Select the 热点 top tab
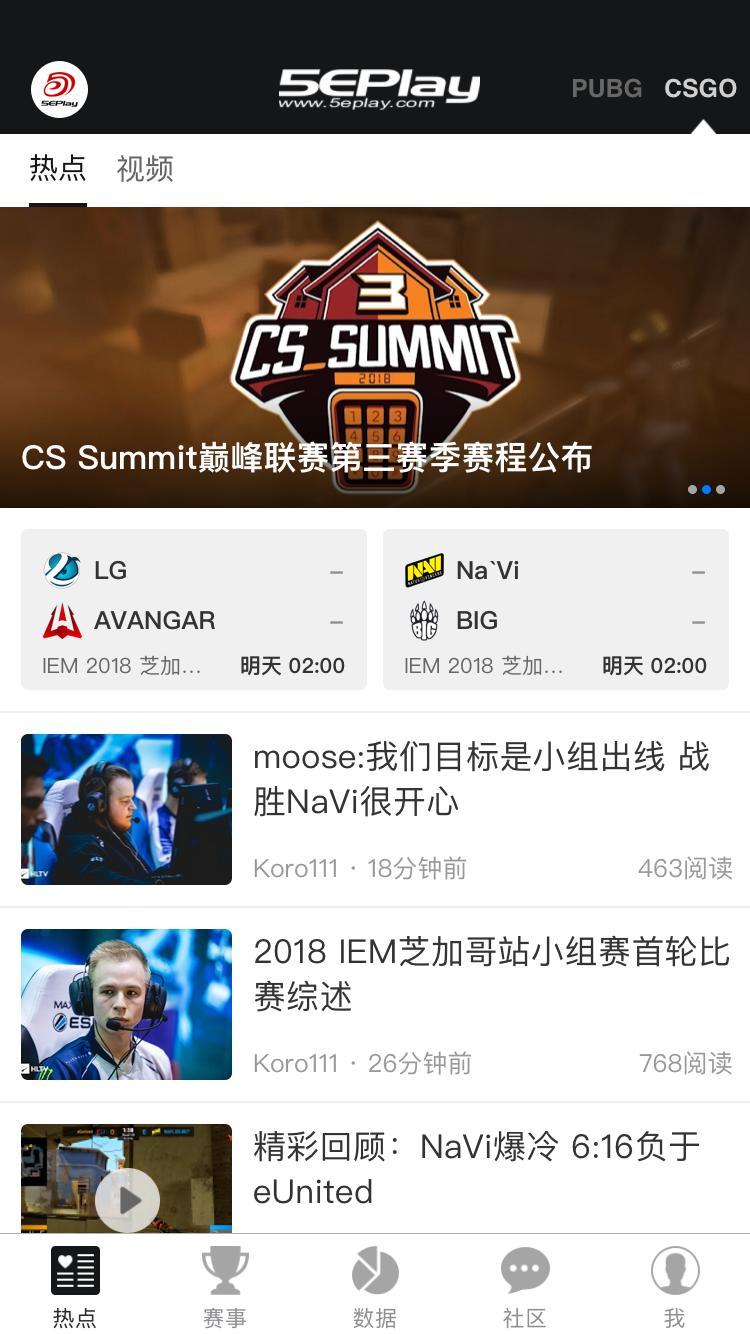The height and width of the screenshot is (1334, 750). point(58,168)
